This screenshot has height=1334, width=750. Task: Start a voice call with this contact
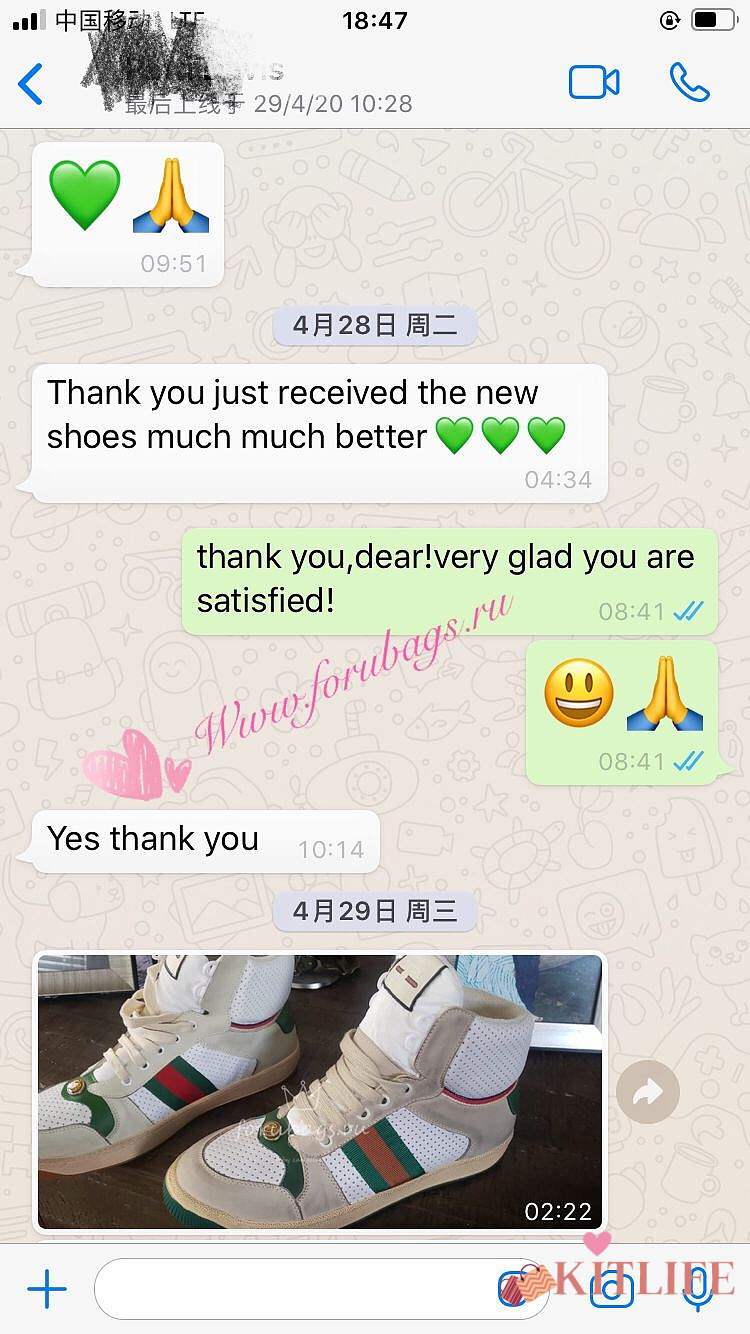coord(689,82)
